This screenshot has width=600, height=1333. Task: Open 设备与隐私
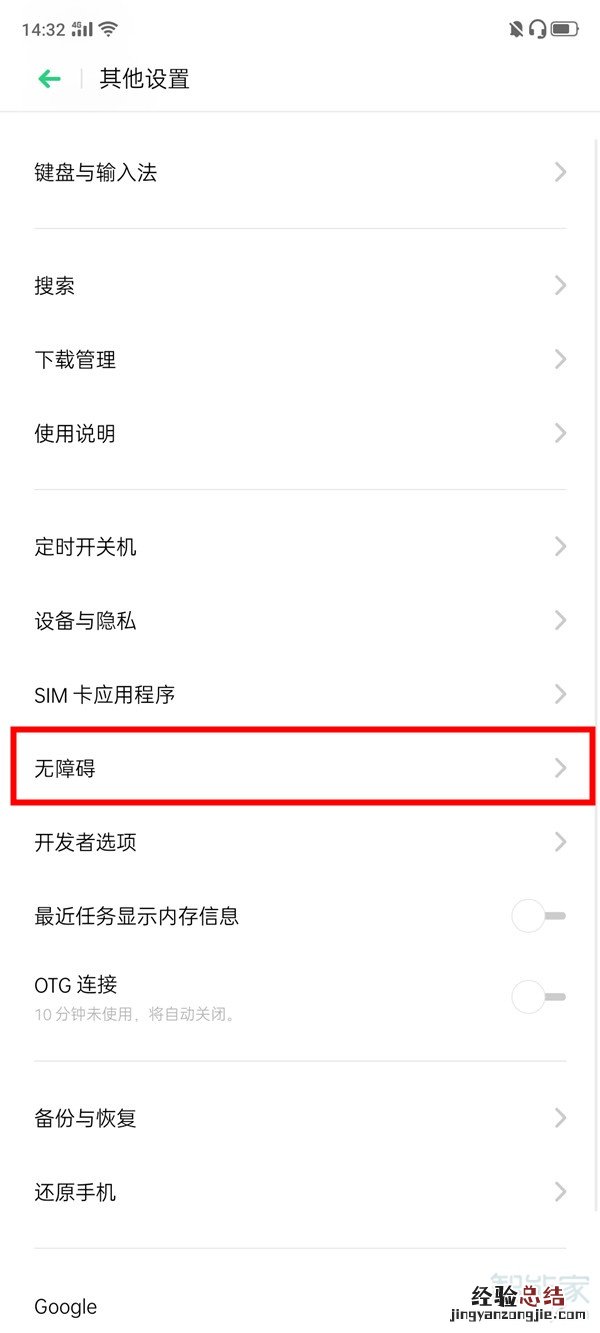tap(300, 621)
